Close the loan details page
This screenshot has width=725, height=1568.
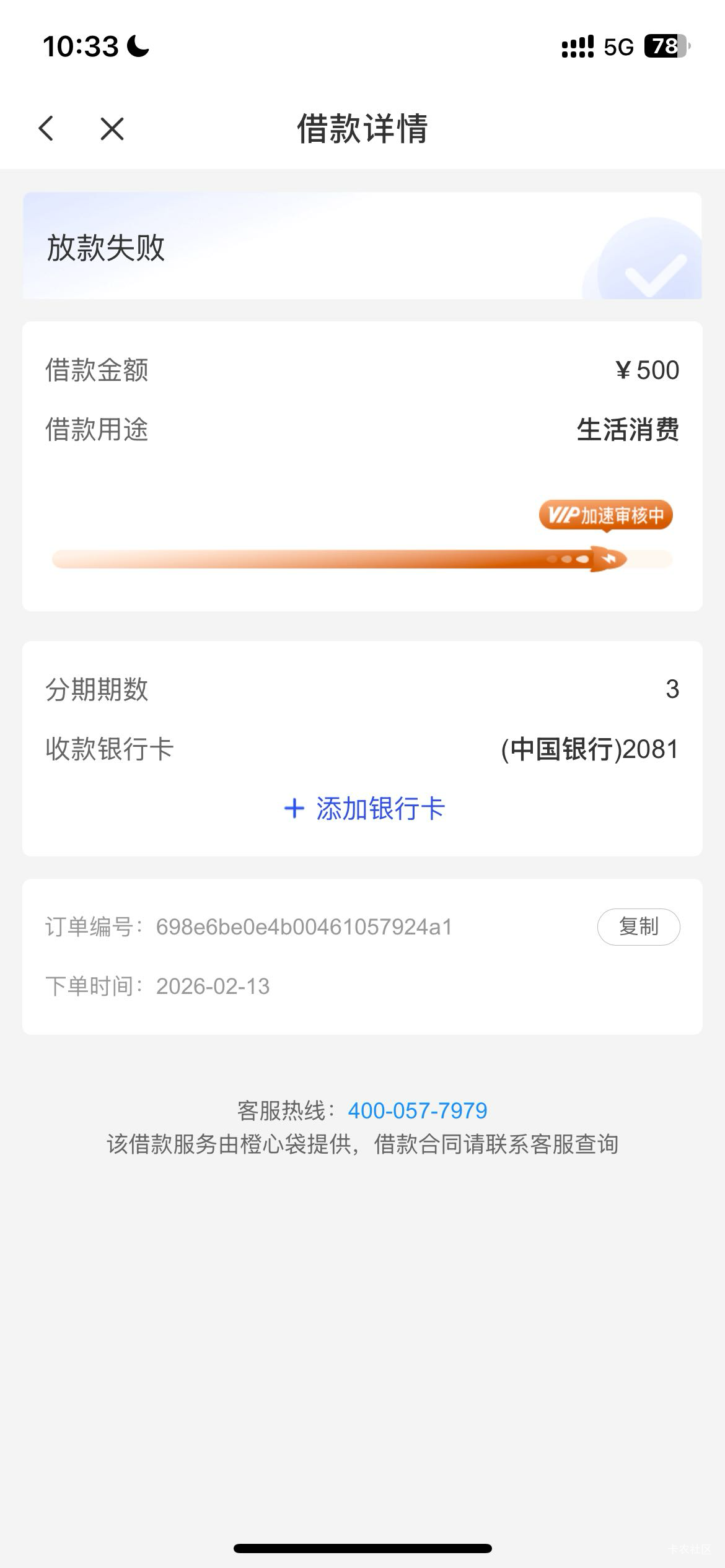[x=112, y=129]
